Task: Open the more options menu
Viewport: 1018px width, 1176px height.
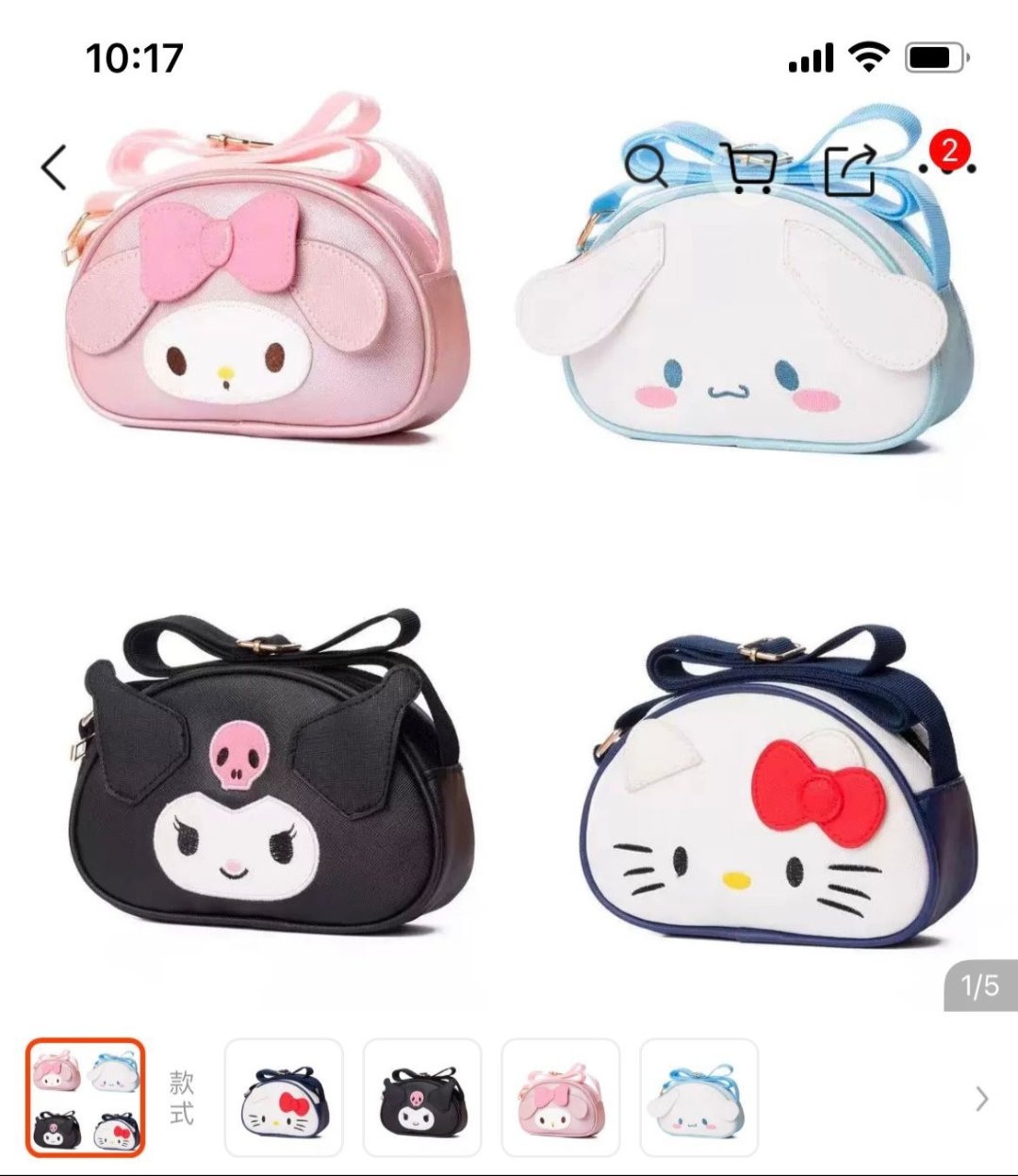Action: point(948,168)
